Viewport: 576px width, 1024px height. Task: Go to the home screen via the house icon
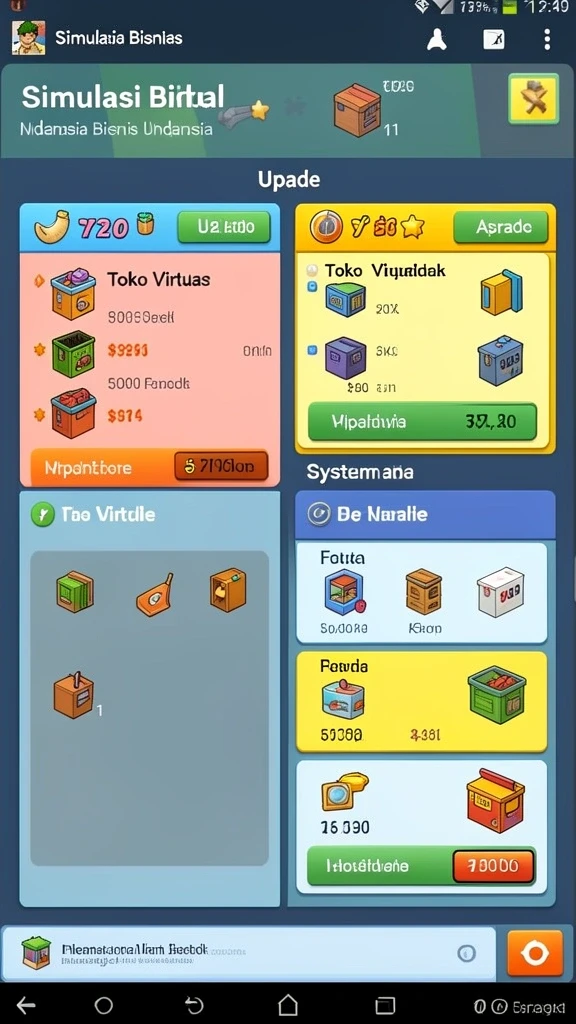coord(288,1004)
